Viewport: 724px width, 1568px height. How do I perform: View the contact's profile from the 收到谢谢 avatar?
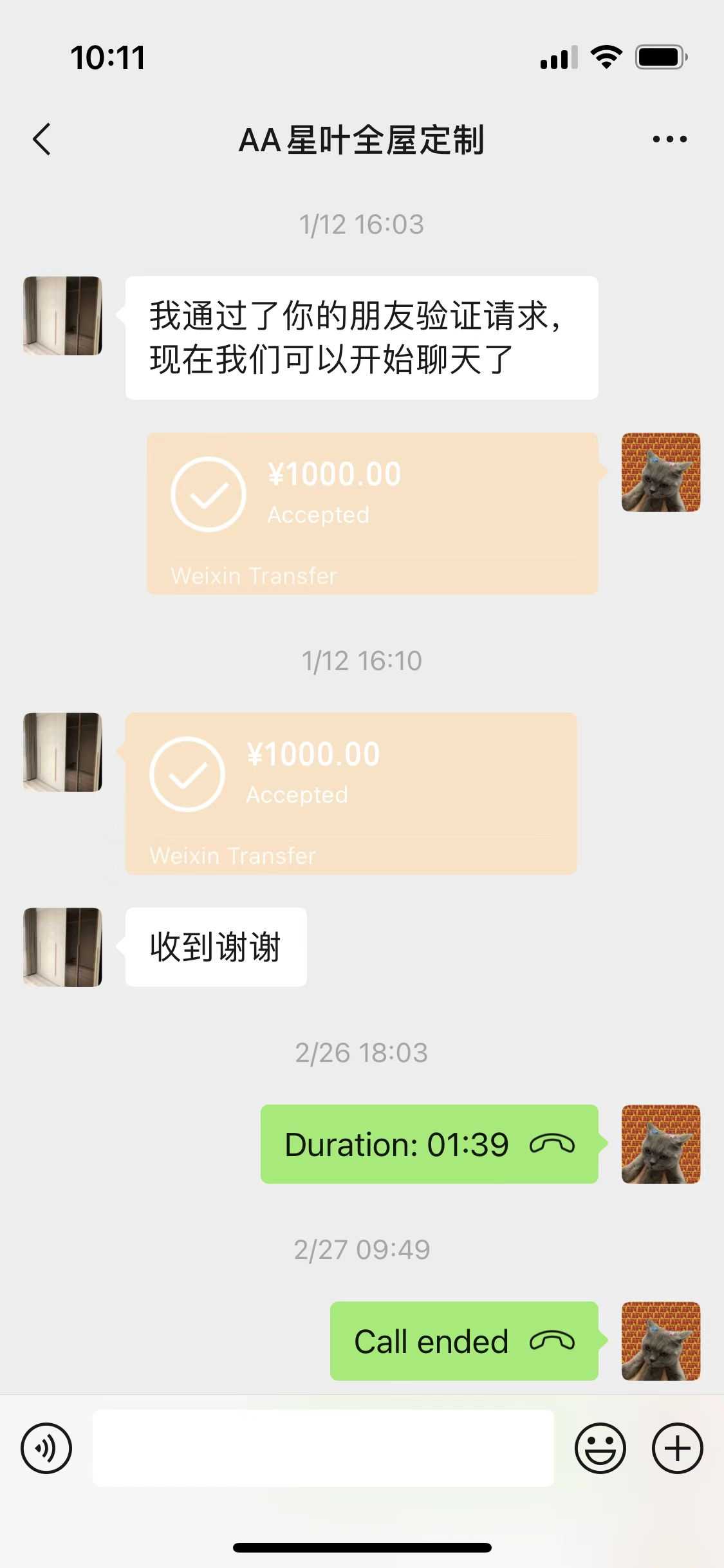click(x=62, y=947)
